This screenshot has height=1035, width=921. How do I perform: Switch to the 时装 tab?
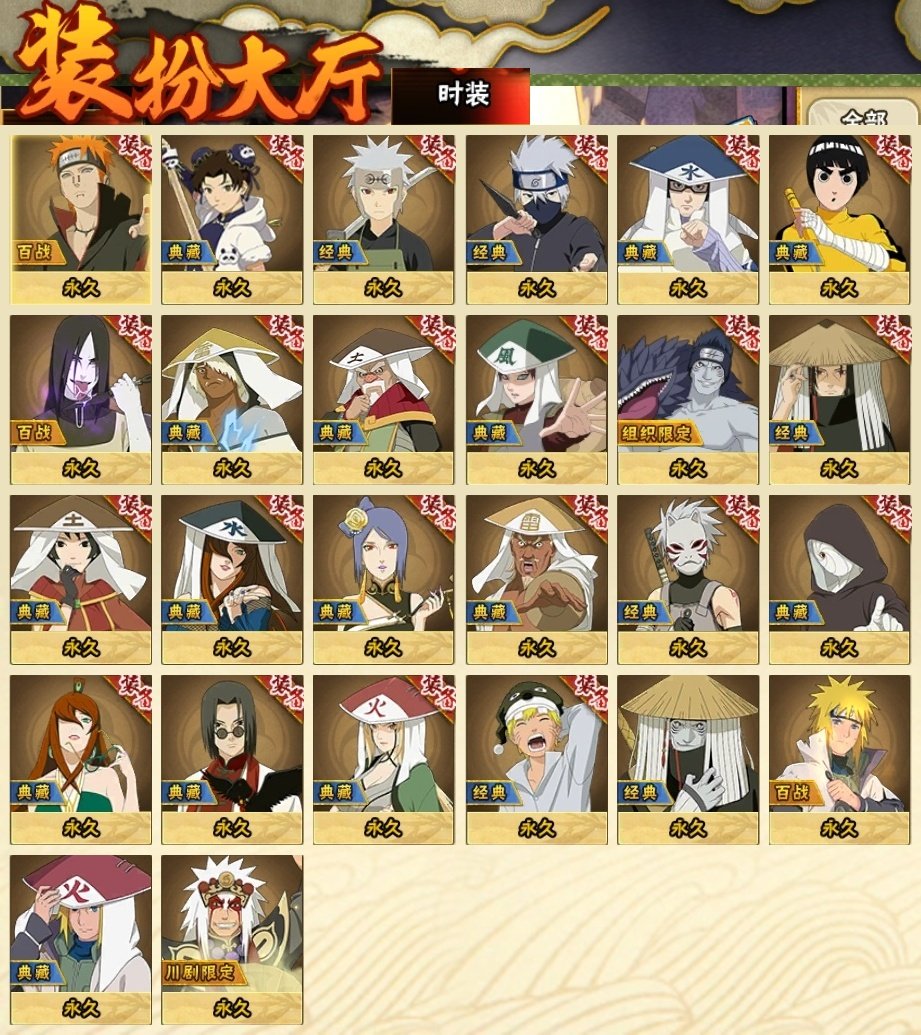(x=461, y=96)
